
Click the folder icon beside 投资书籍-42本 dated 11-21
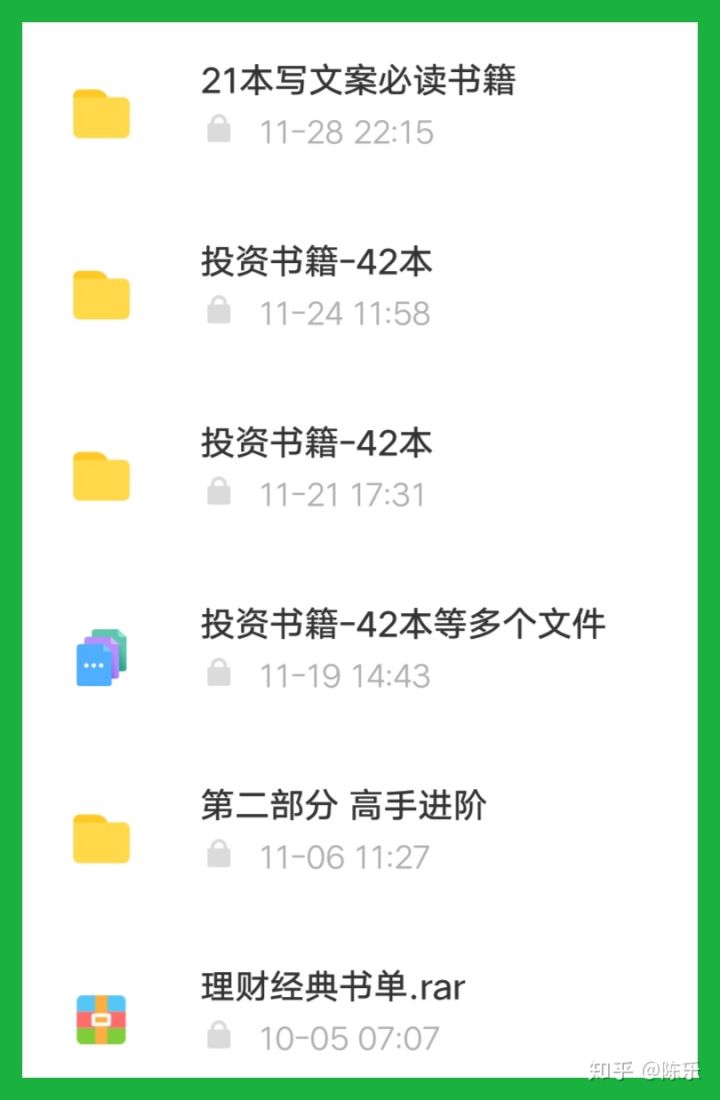[100, 475]
